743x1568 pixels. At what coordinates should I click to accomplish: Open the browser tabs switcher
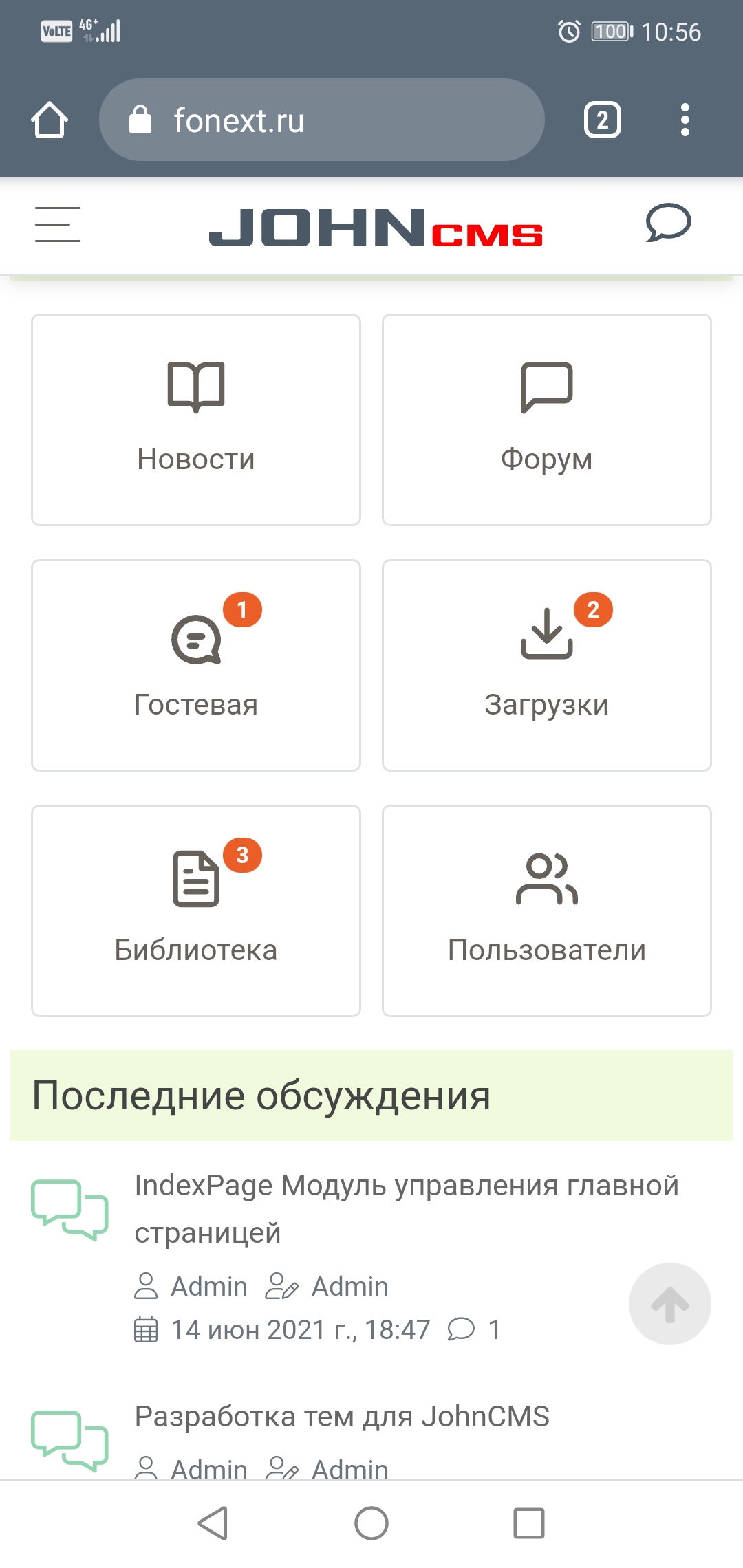[x=602, y=120]
